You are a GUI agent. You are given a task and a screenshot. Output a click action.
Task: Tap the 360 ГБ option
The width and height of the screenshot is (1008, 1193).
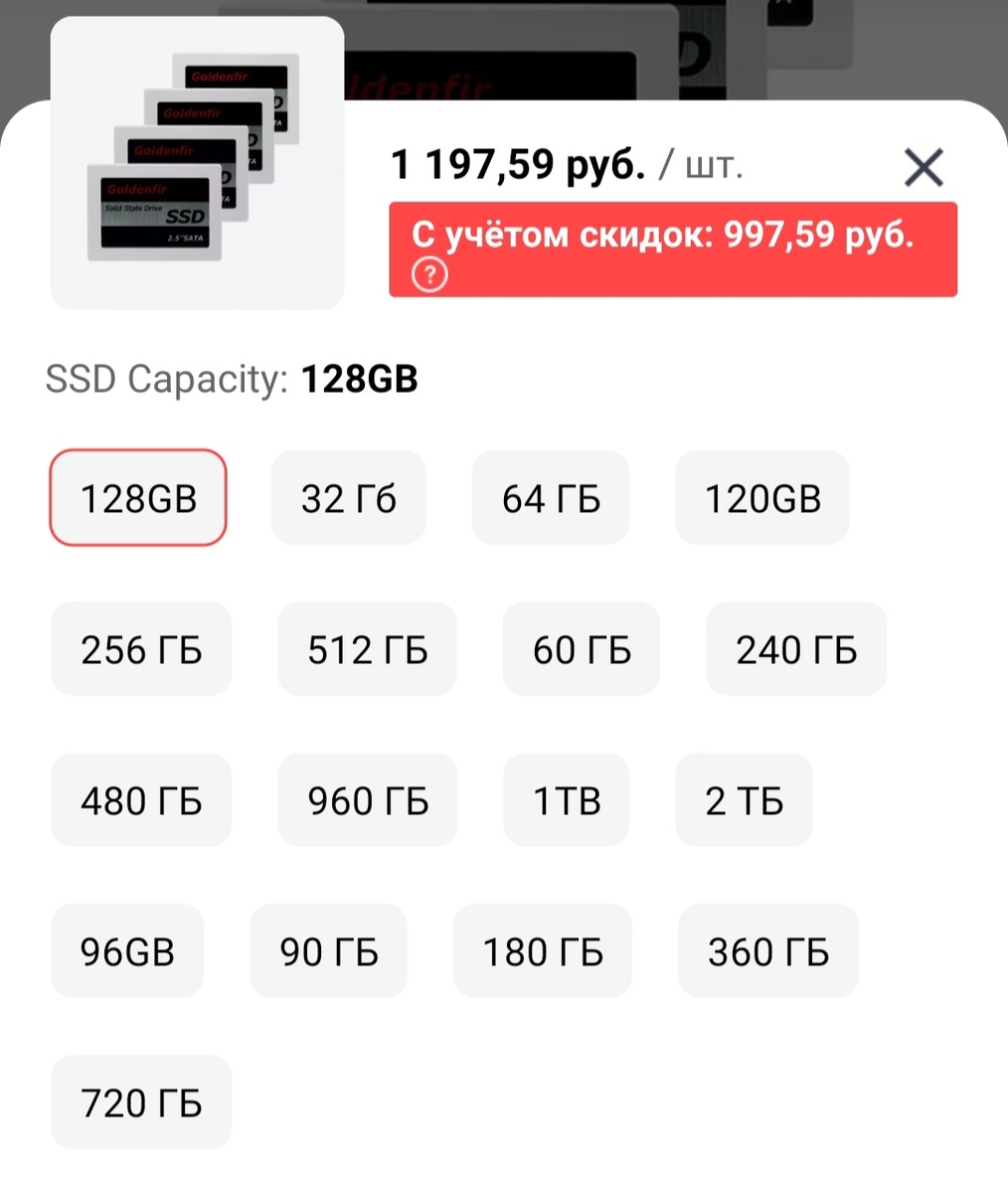coord(768,951)
